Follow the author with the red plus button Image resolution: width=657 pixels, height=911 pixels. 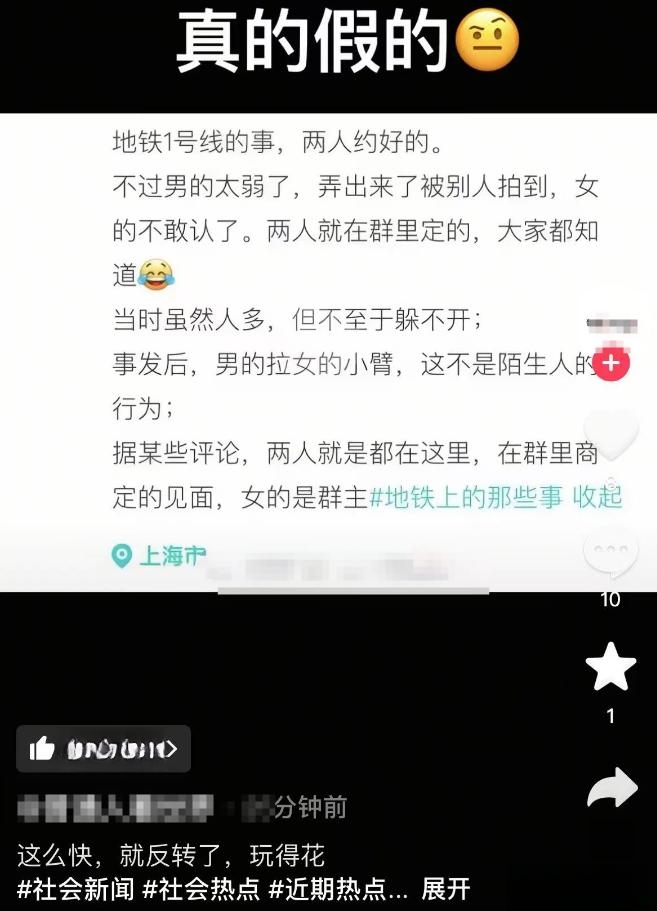click(x=611, y=364)
